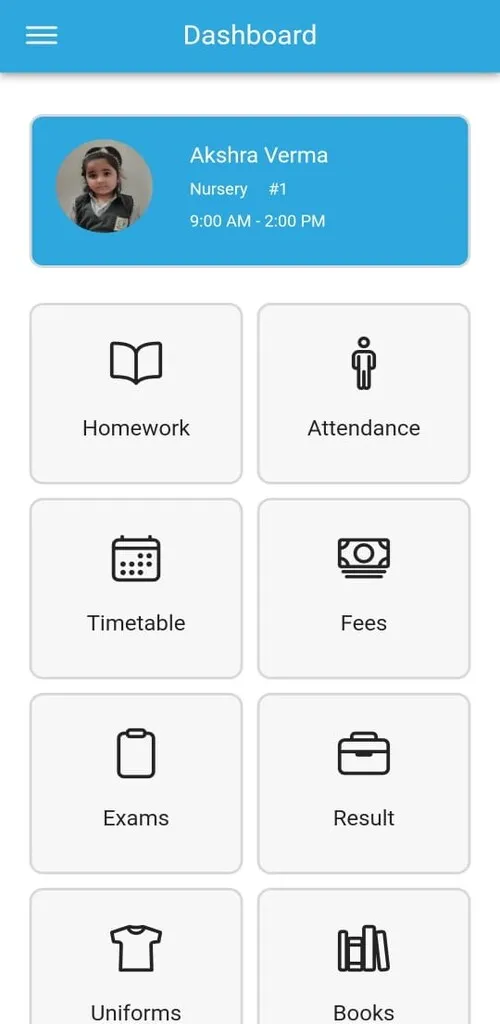View the Attendance section
The height and width of the screenshot is (1024, 500).
click(x=364, y=393)
